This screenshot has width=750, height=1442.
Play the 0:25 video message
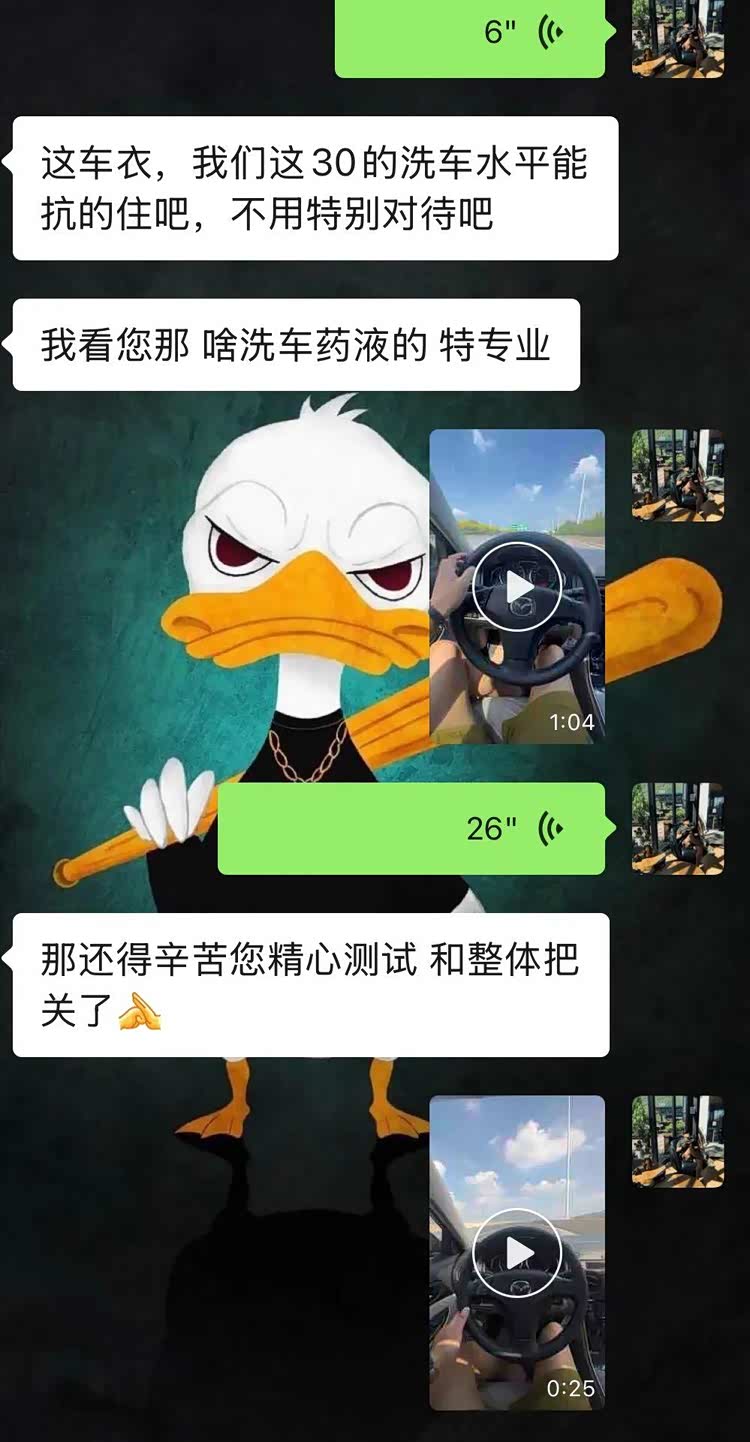(517, 1253)
